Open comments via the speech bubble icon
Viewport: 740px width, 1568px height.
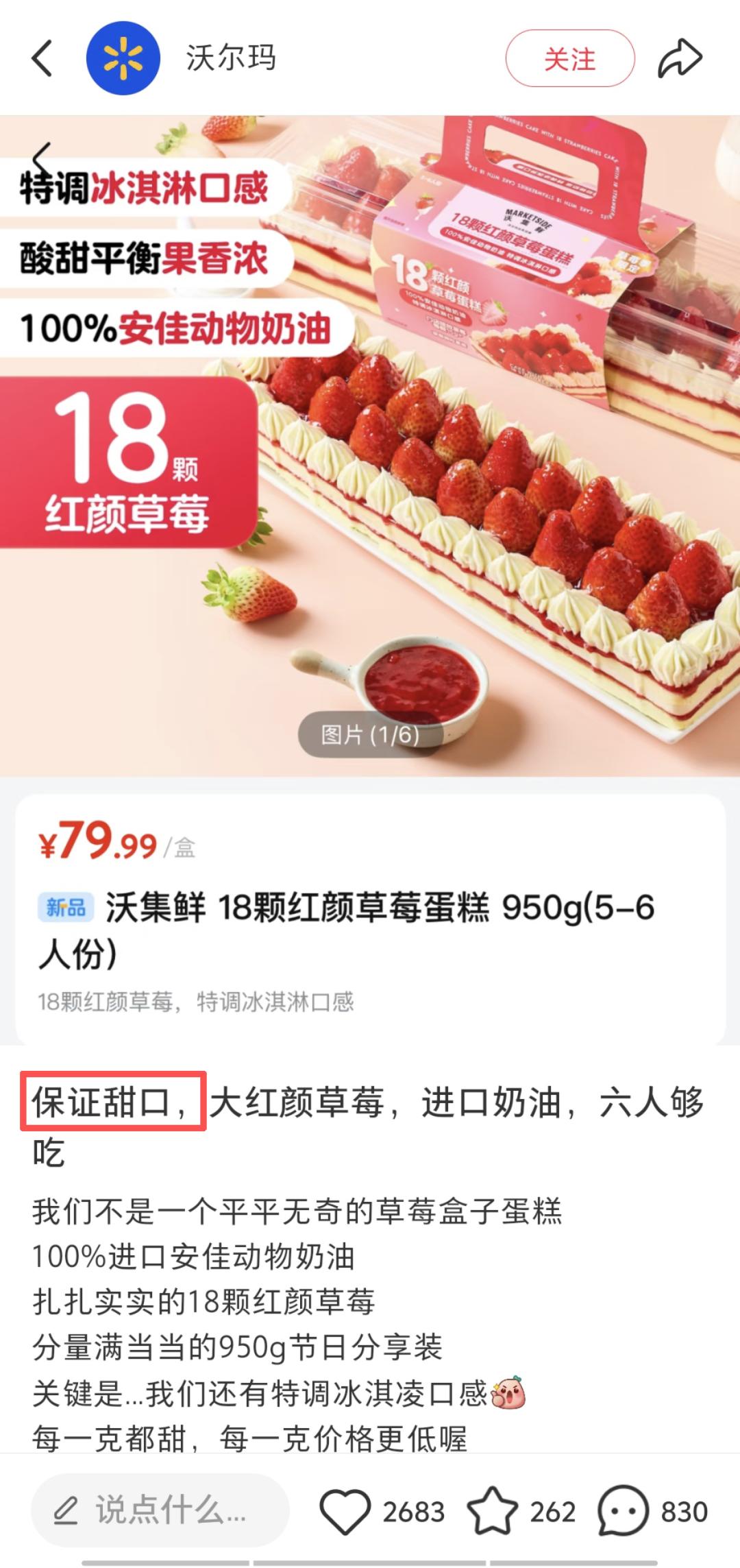point(622,1508)
